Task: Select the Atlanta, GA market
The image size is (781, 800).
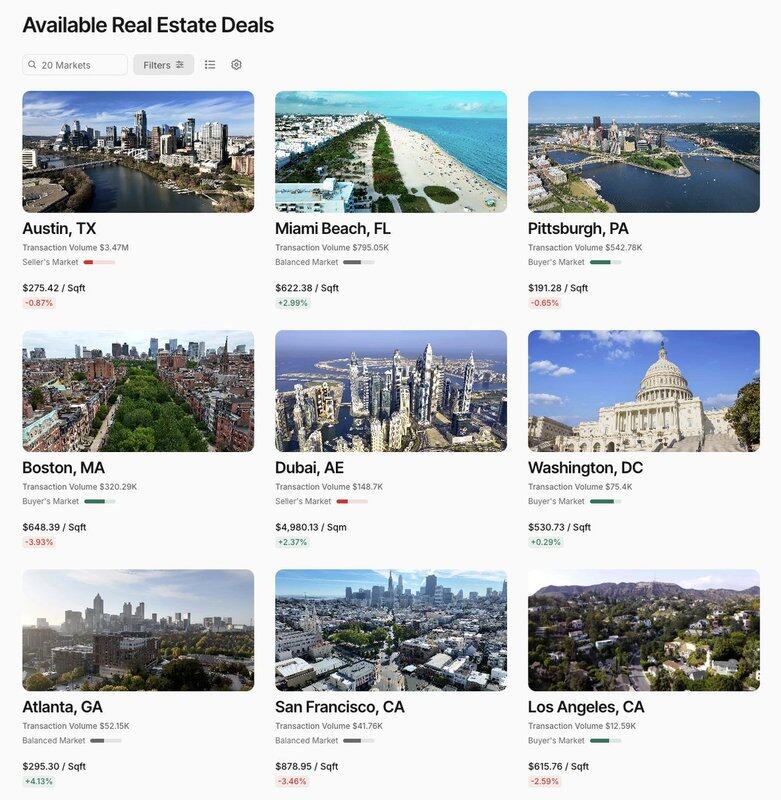Action: [138, 630]
